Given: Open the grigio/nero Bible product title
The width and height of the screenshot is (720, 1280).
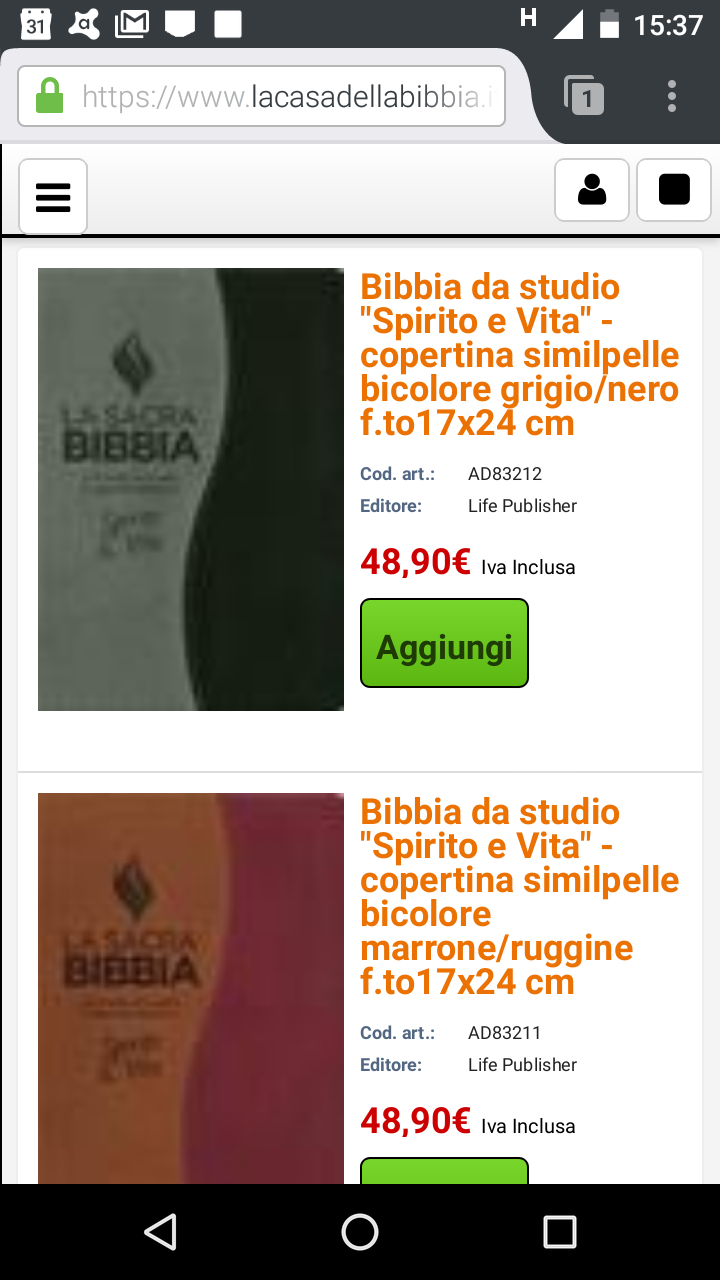Looking at the screenshot, I should 520,355.
